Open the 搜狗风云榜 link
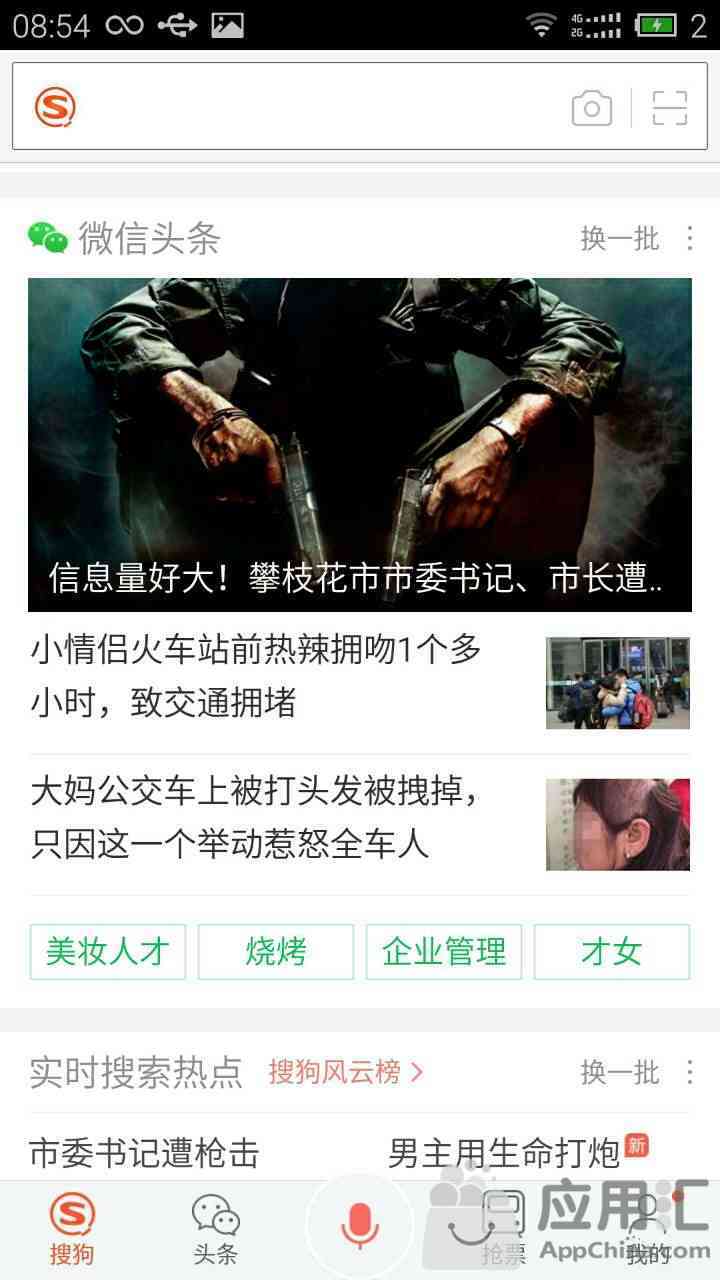 [346, 1072]
